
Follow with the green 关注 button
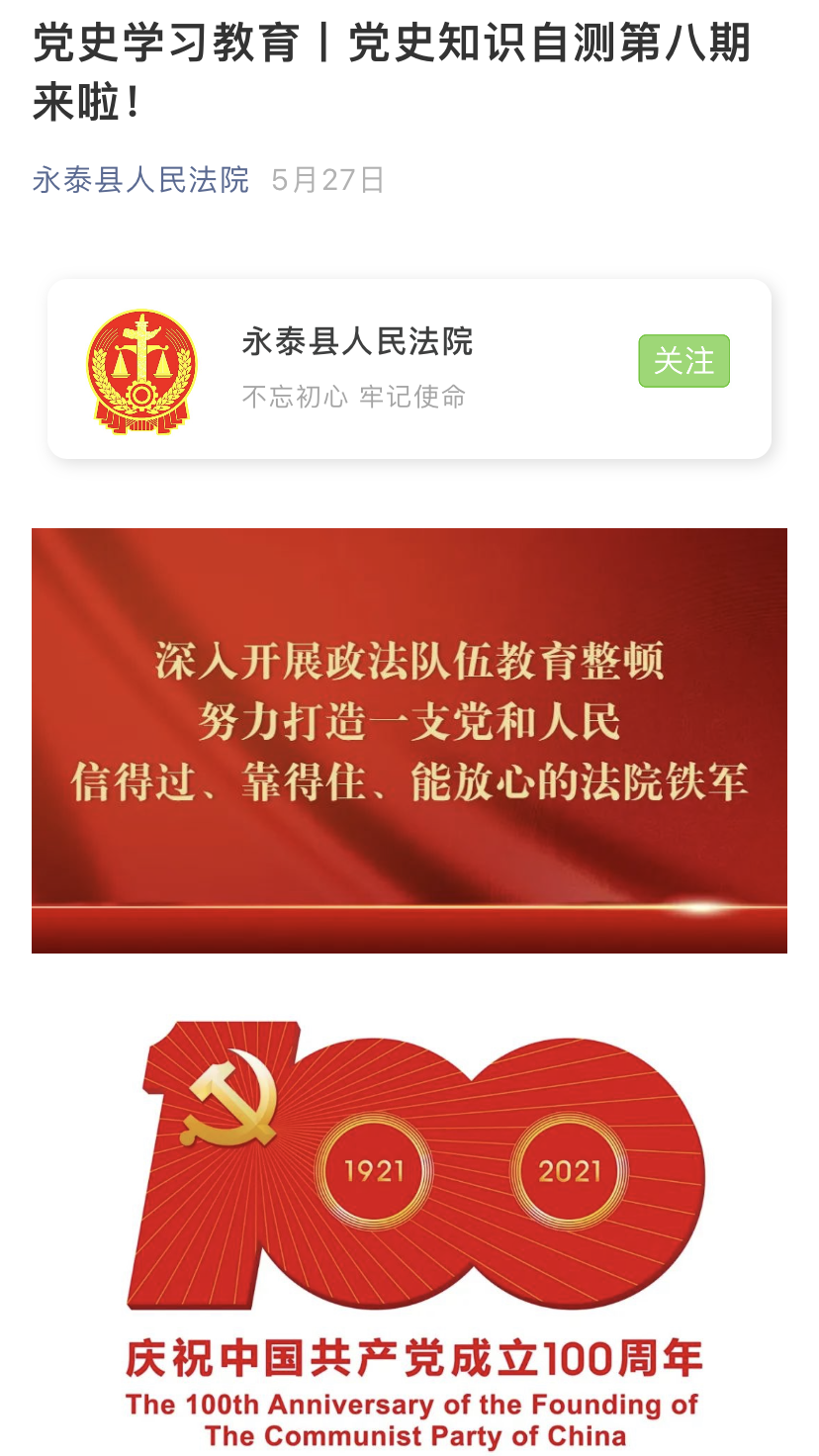pyautogui.click(x=683, y=361)
